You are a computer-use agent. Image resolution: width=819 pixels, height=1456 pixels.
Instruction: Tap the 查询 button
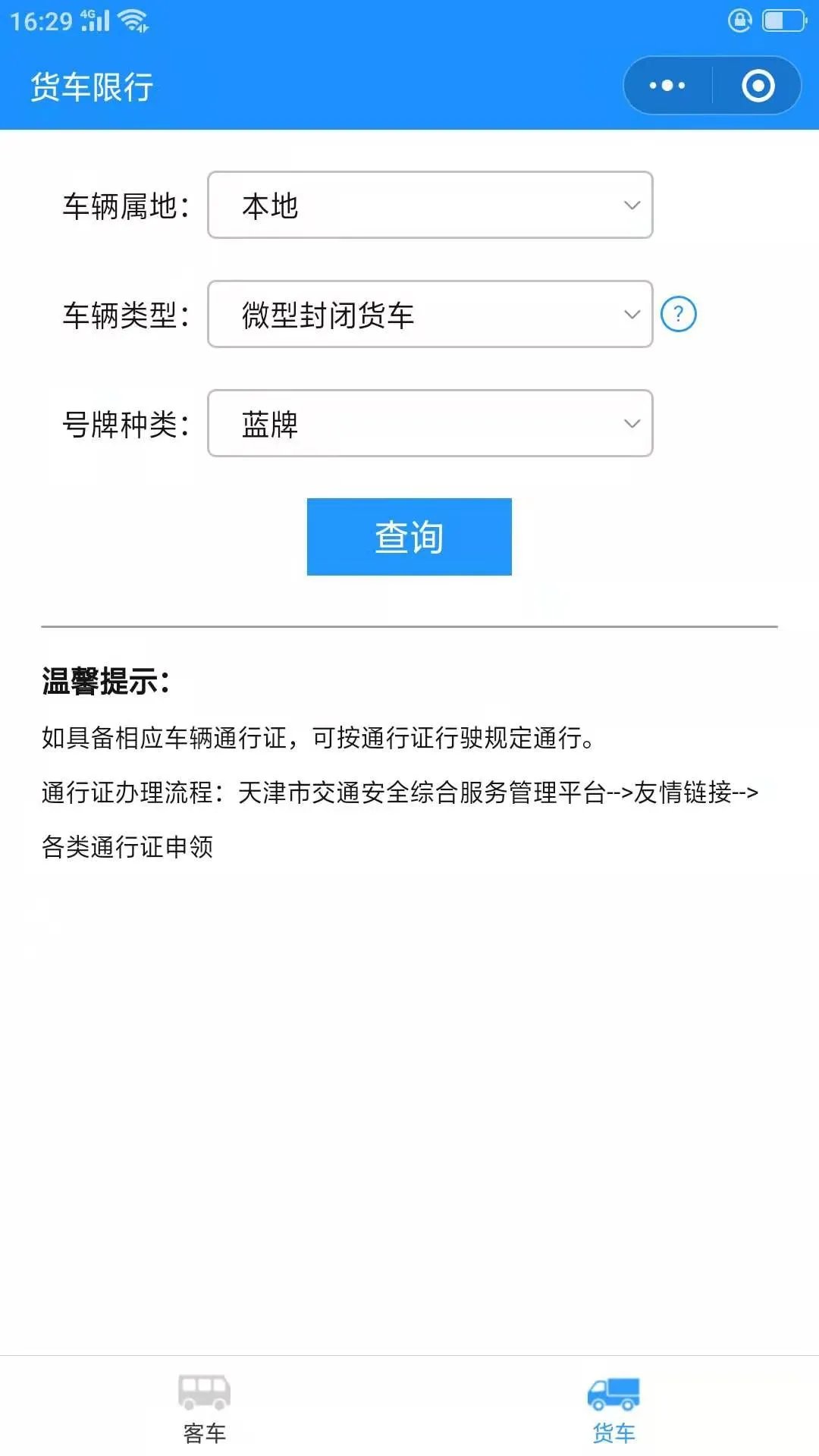coord(409,537)
